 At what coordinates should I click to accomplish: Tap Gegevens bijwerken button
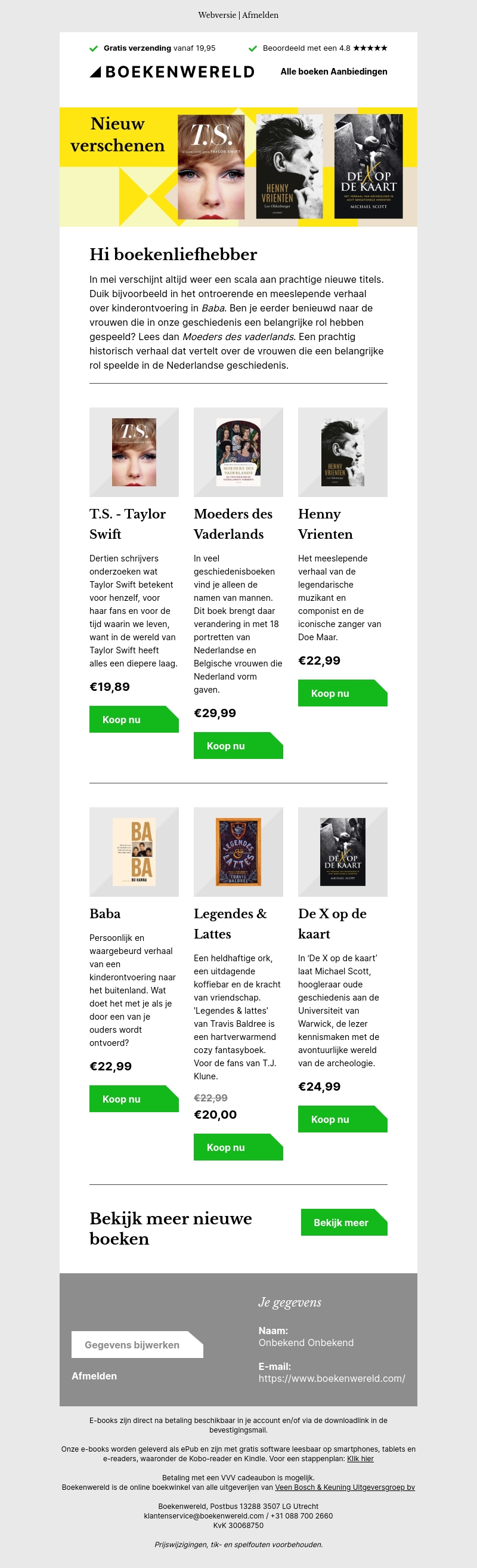coord(138,1345)
